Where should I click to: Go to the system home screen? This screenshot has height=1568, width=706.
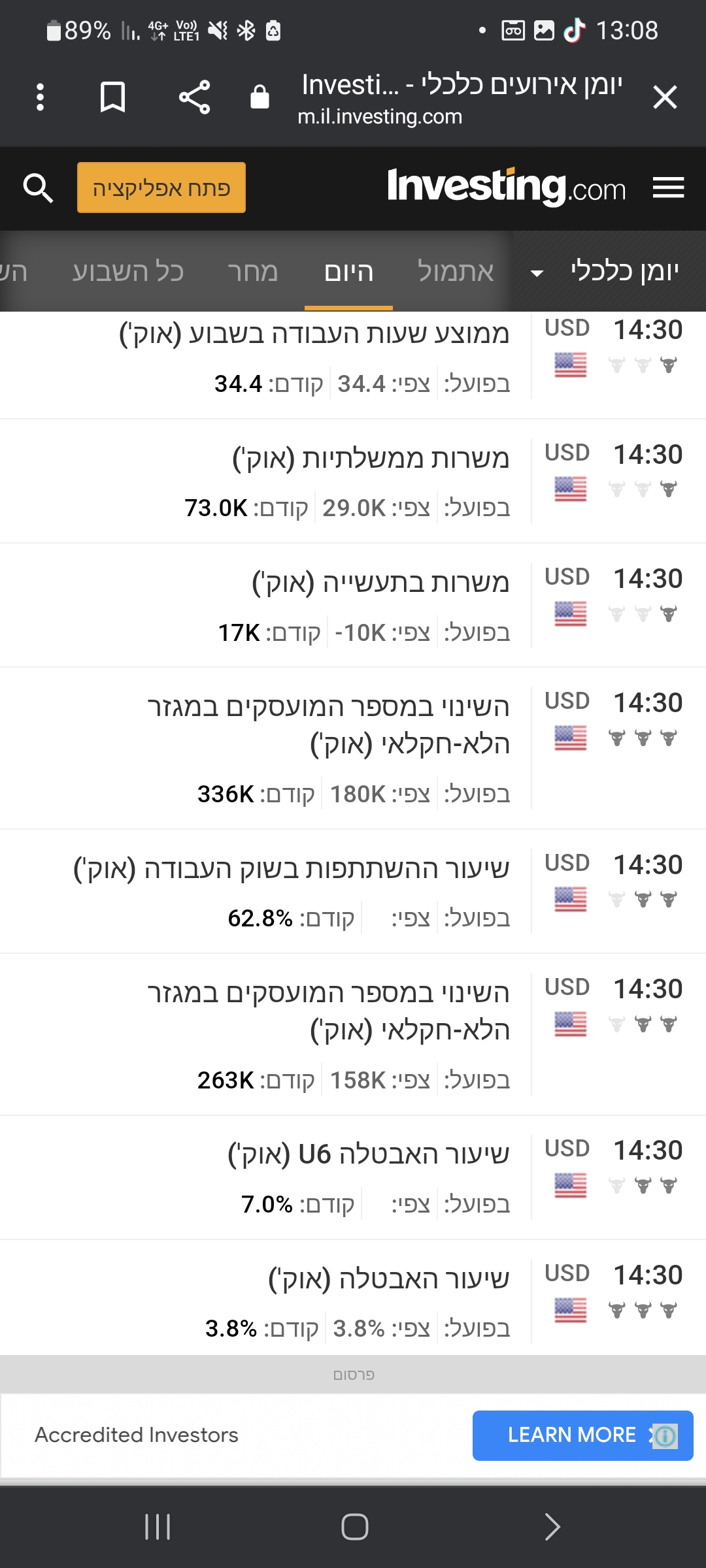(354, 1527)
